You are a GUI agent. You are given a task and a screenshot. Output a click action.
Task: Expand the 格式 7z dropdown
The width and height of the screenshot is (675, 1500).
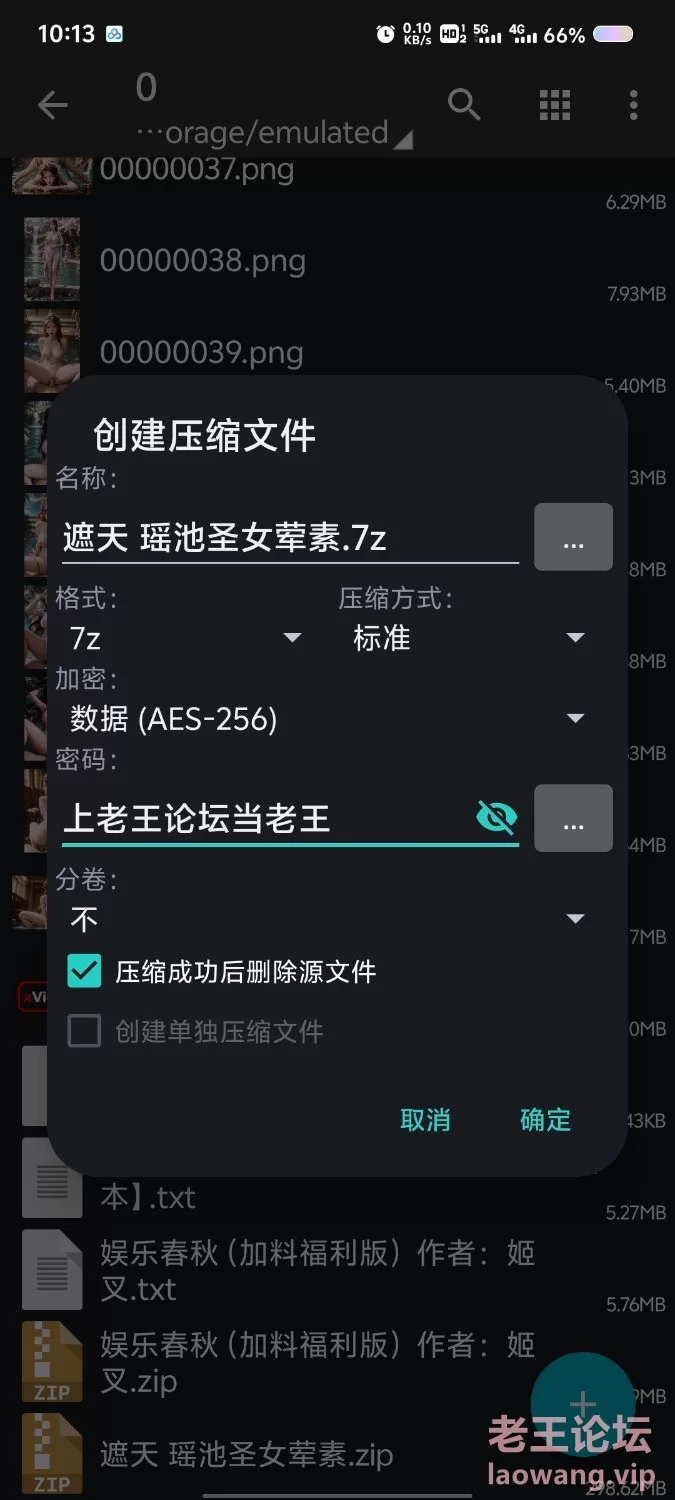click(x=185, y=638)
